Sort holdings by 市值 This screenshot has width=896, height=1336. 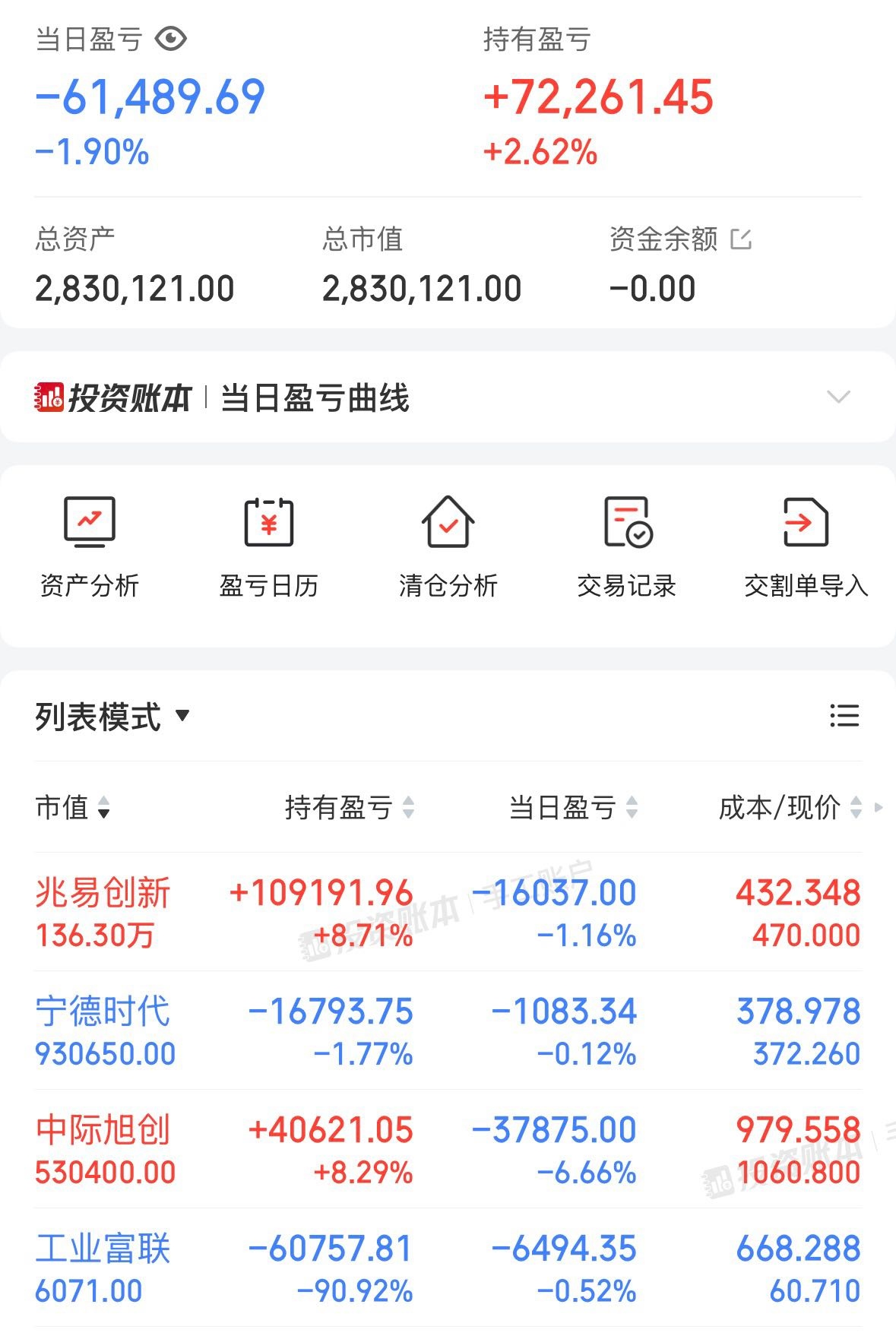point(72,807)
